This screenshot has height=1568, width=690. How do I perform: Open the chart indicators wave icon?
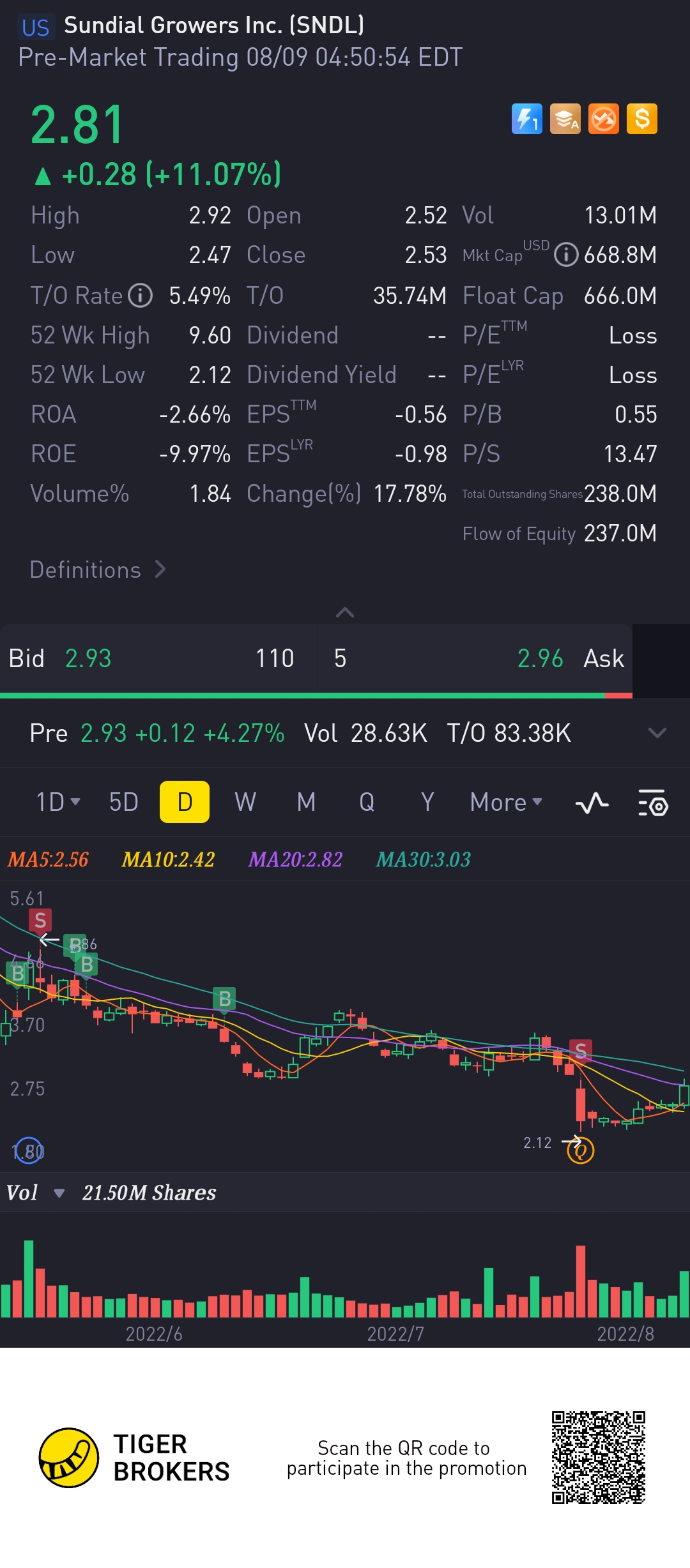(x=592, y=803)
